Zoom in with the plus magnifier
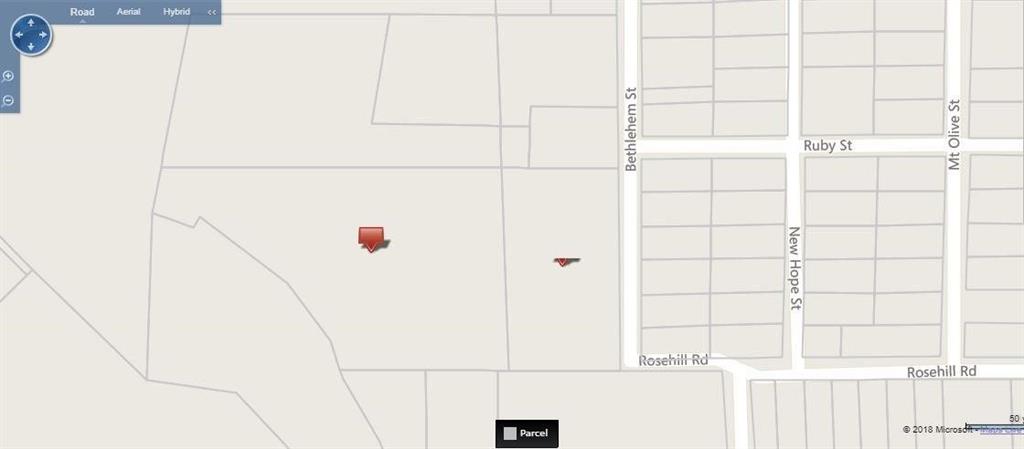The image size is (1024, 449). coord(8,76)
